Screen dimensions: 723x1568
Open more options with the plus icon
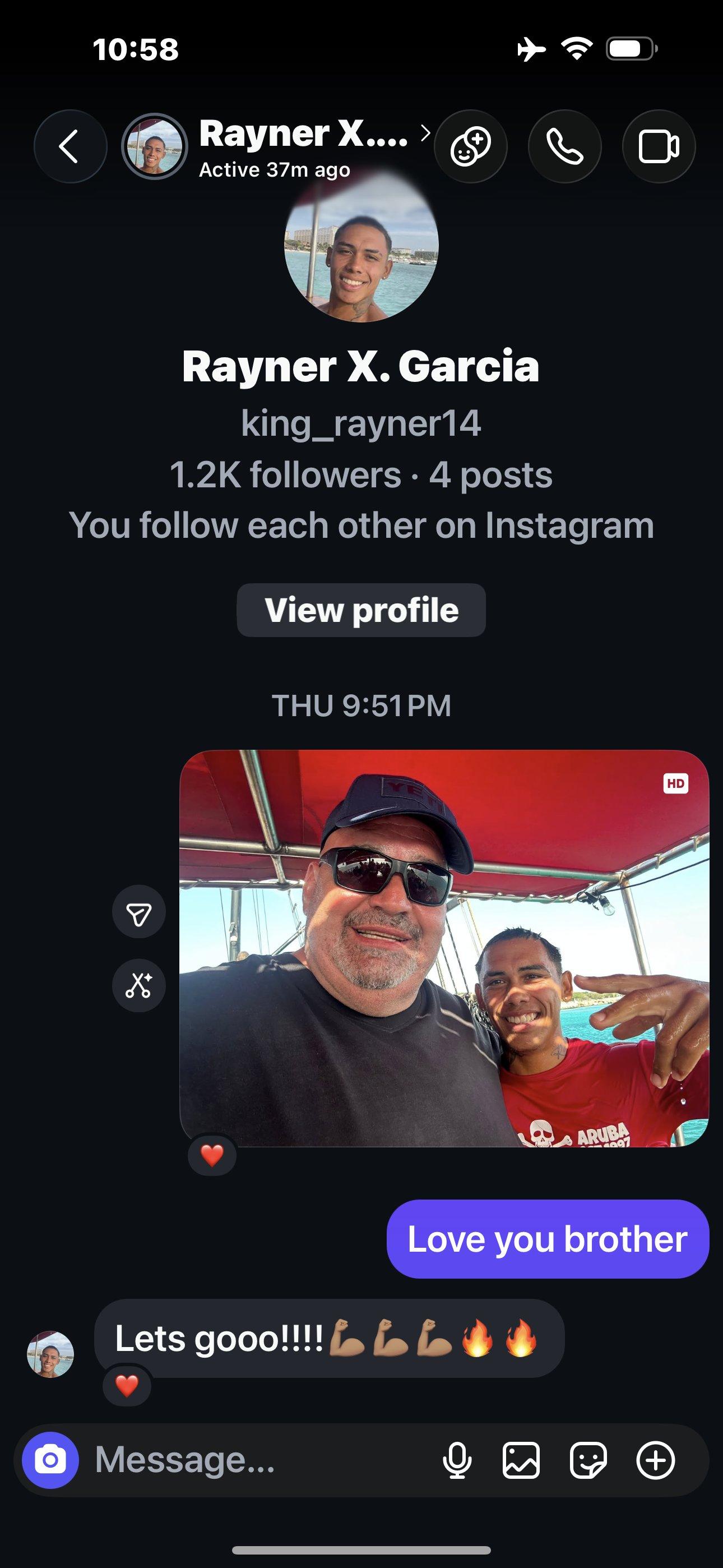[x=655, y=1460]
